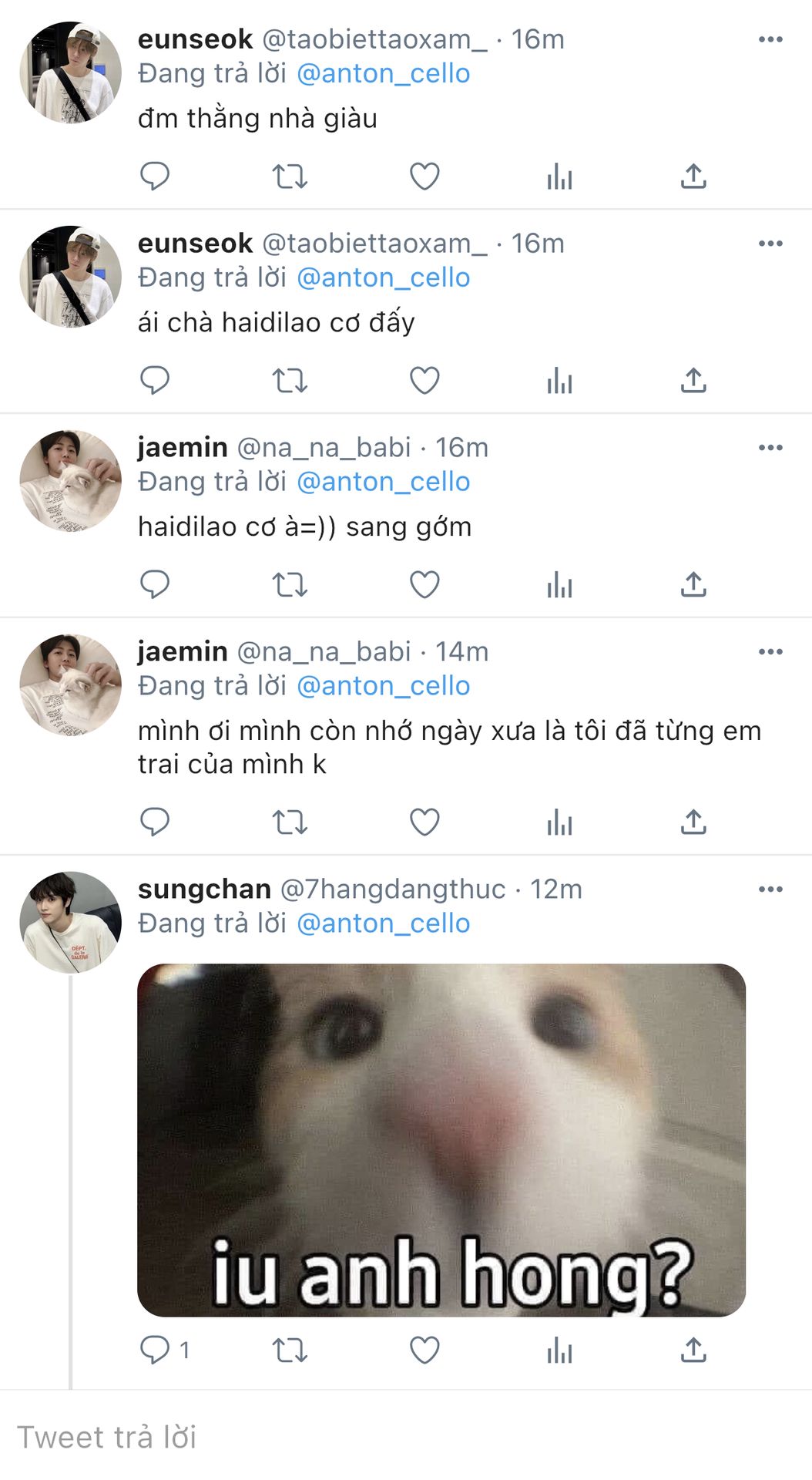The height and width of the screenshot is (1480, 812).
Task: Reply to eunseok's "ái chà haidilao" tweet
Action: (155, 380)
